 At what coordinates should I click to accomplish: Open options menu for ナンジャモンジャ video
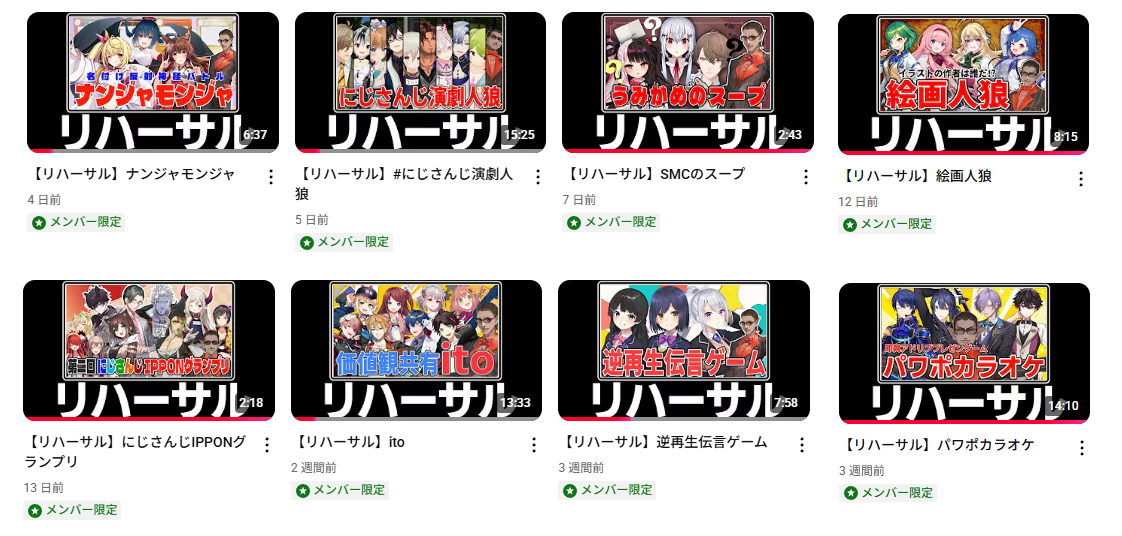[269, 177]
